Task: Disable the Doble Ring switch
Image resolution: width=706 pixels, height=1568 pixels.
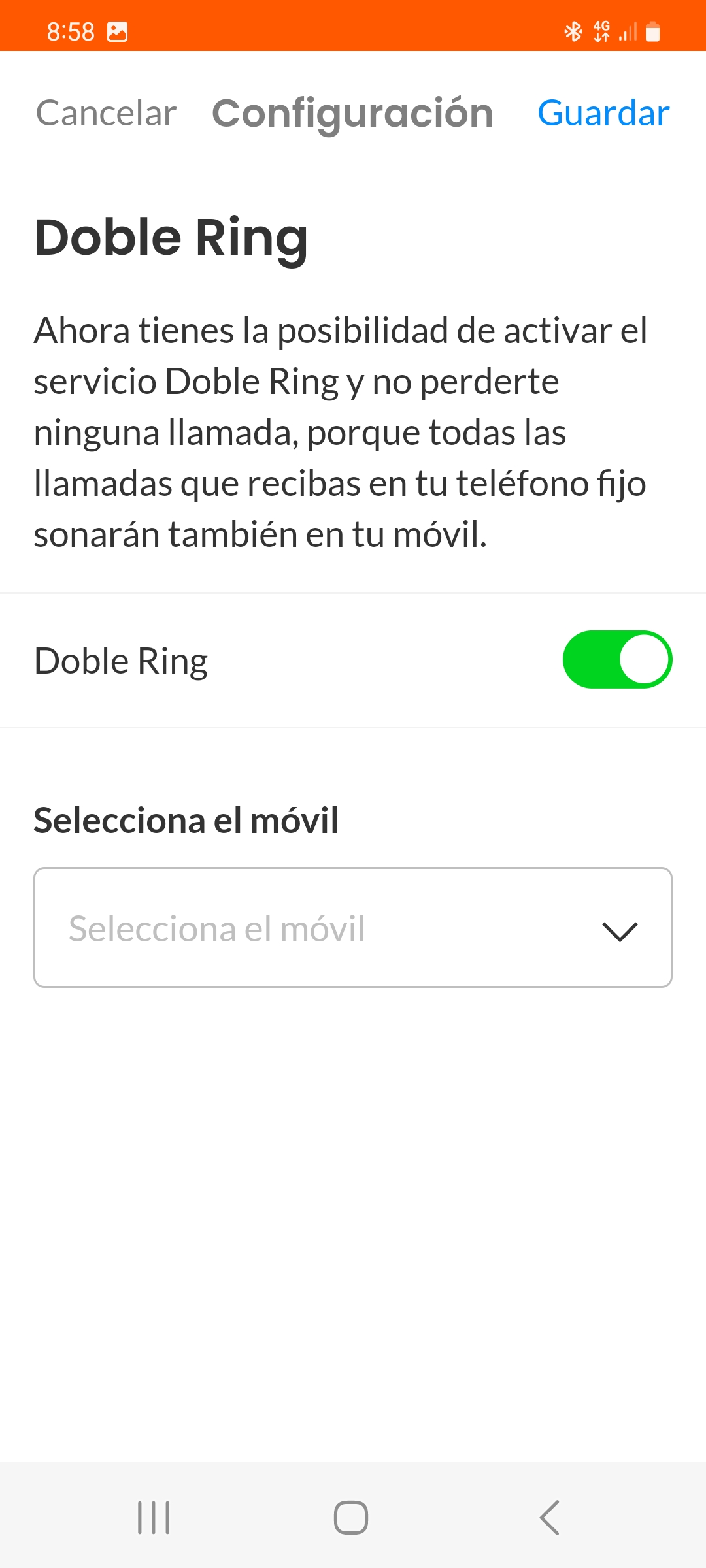Action: point(617,659)
